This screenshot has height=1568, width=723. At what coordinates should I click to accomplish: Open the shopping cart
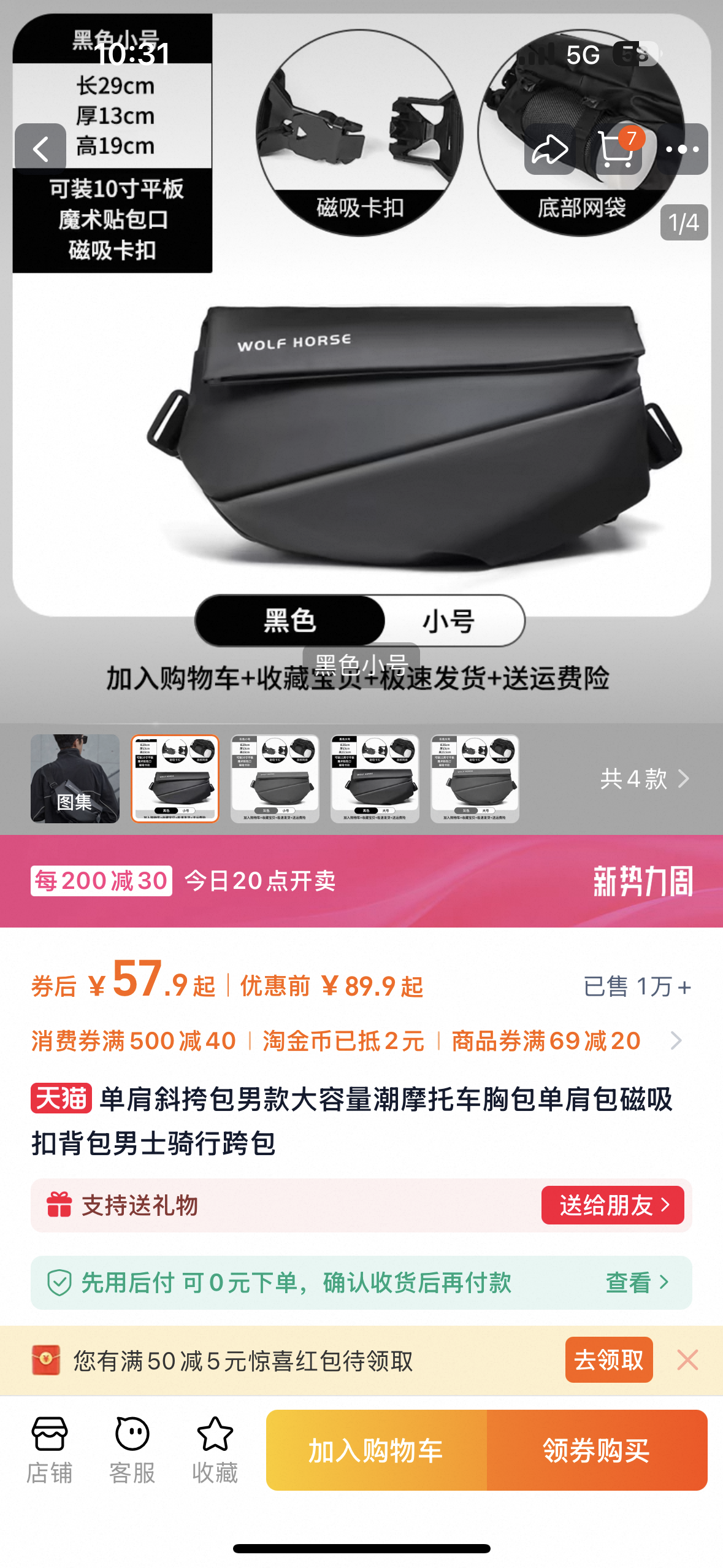(x=617, y=149)
